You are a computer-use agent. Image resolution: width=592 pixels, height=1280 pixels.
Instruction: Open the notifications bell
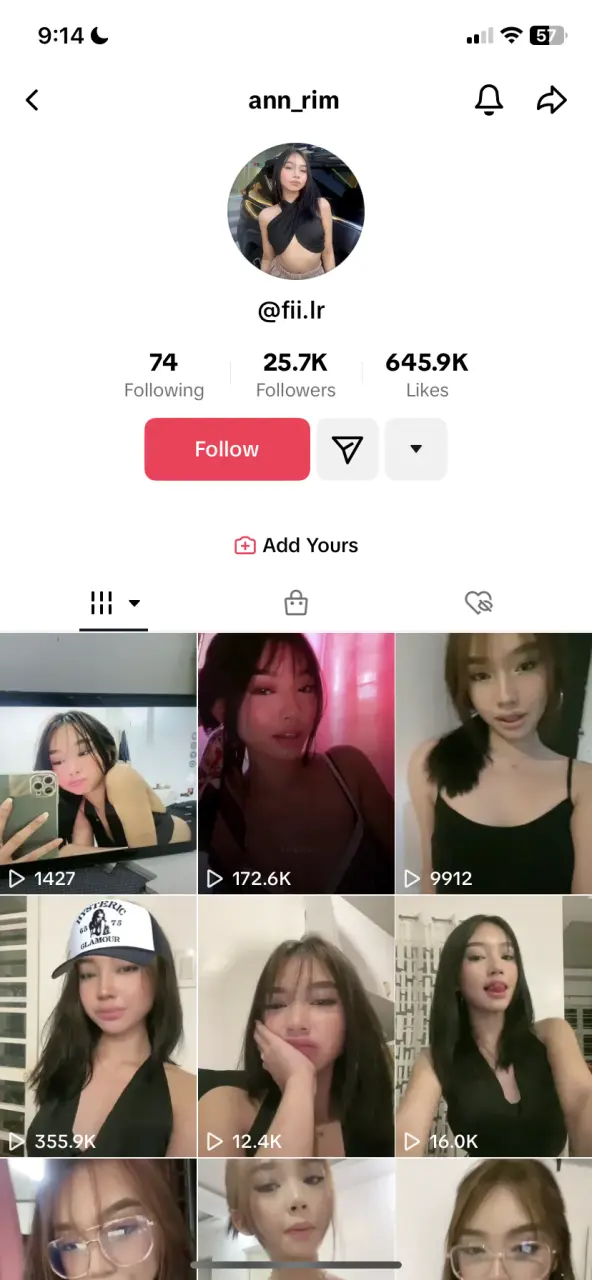pos(488,100)
